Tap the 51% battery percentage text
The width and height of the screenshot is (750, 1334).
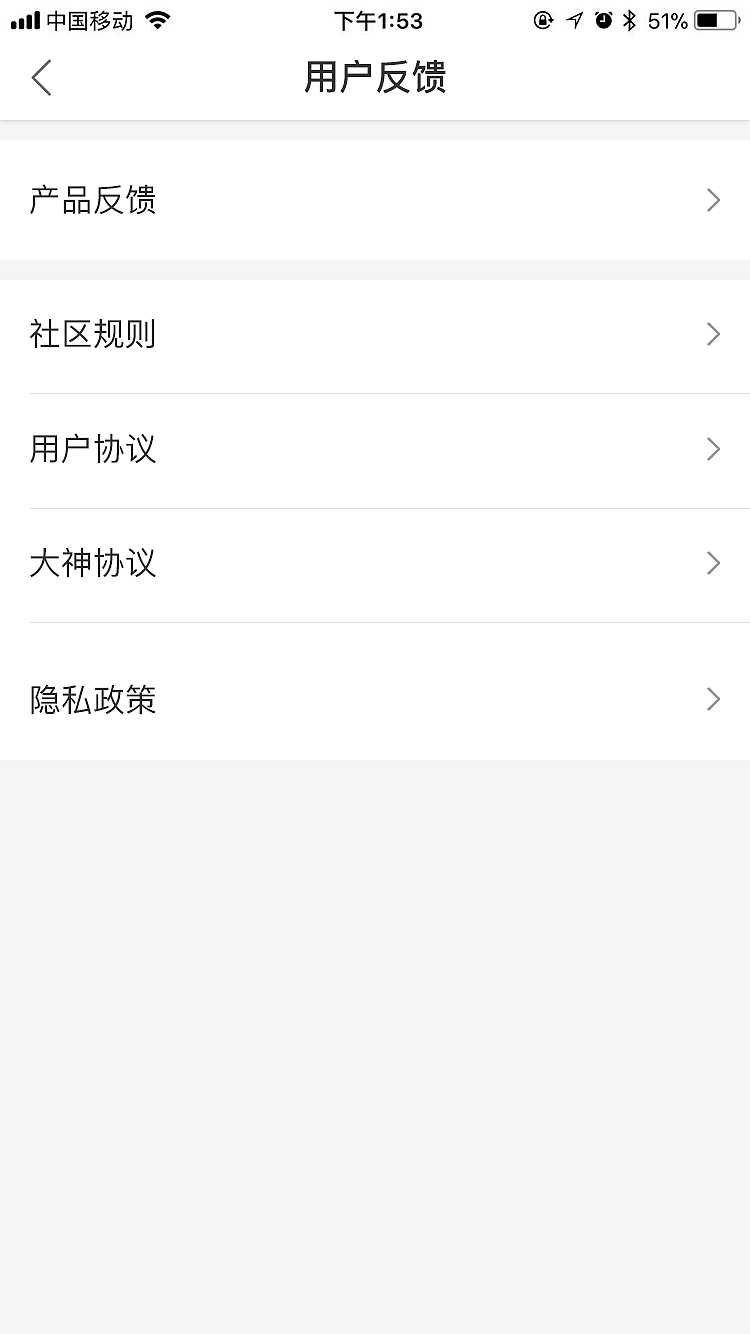point(668,19)
